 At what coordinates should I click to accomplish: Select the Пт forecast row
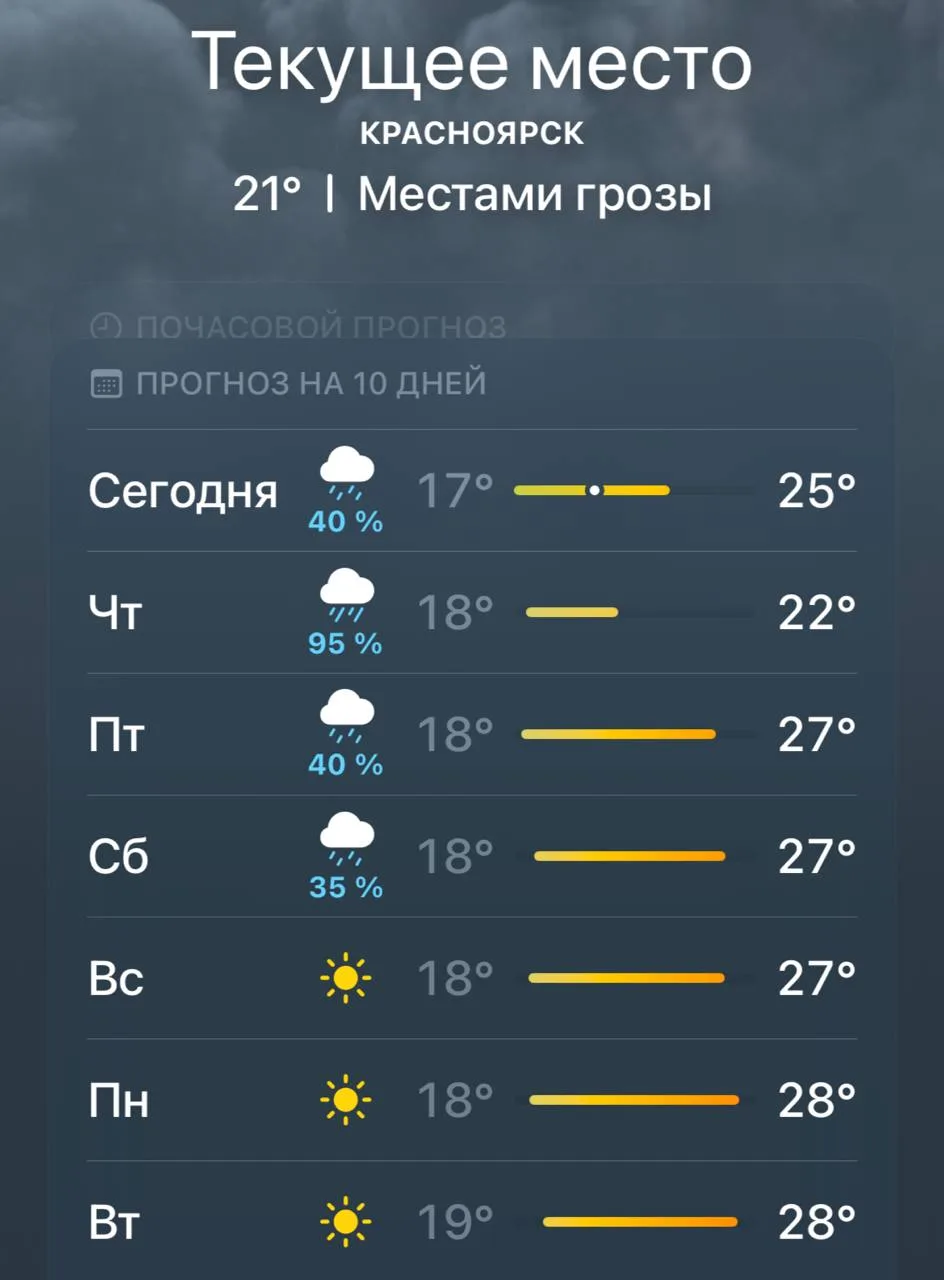[472, 734]
